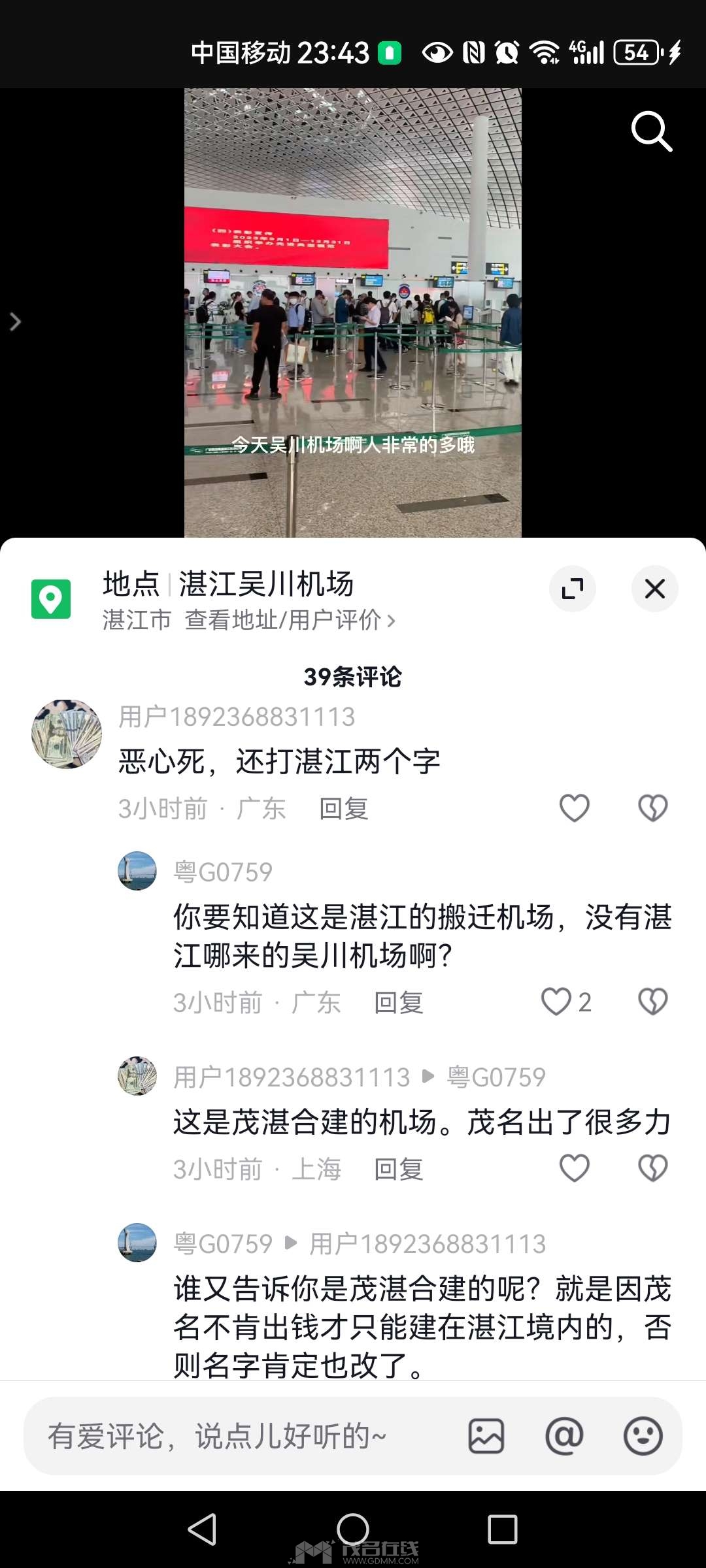Mention someone with the @ icon
Image resolution: width=706 pixels, height=1568 pixels.
564,1436
